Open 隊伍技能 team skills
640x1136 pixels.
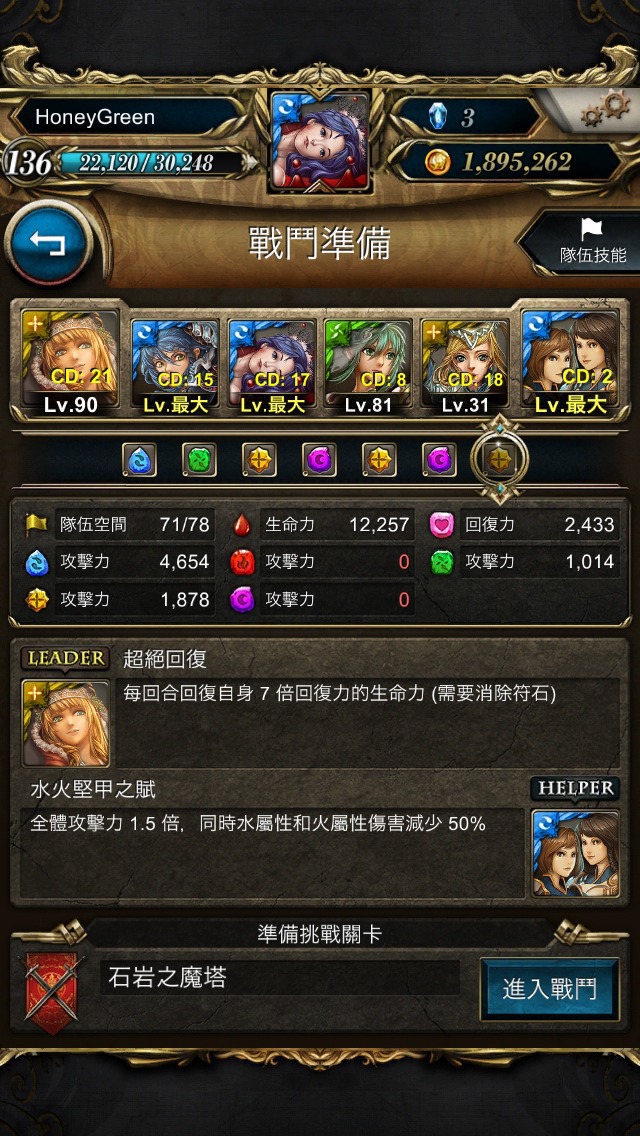tap(582, 242)
